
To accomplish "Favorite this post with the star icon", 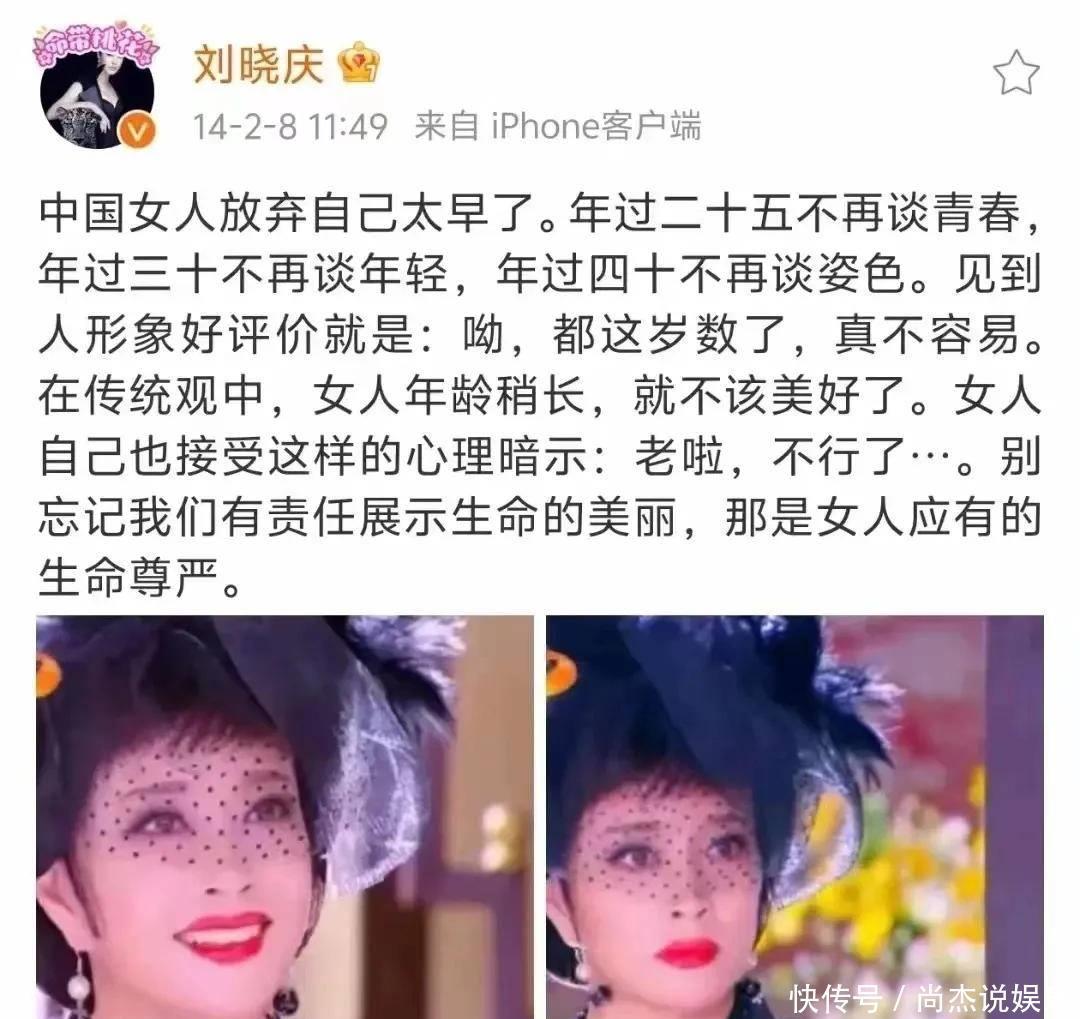I will [x=1015, y=73].
